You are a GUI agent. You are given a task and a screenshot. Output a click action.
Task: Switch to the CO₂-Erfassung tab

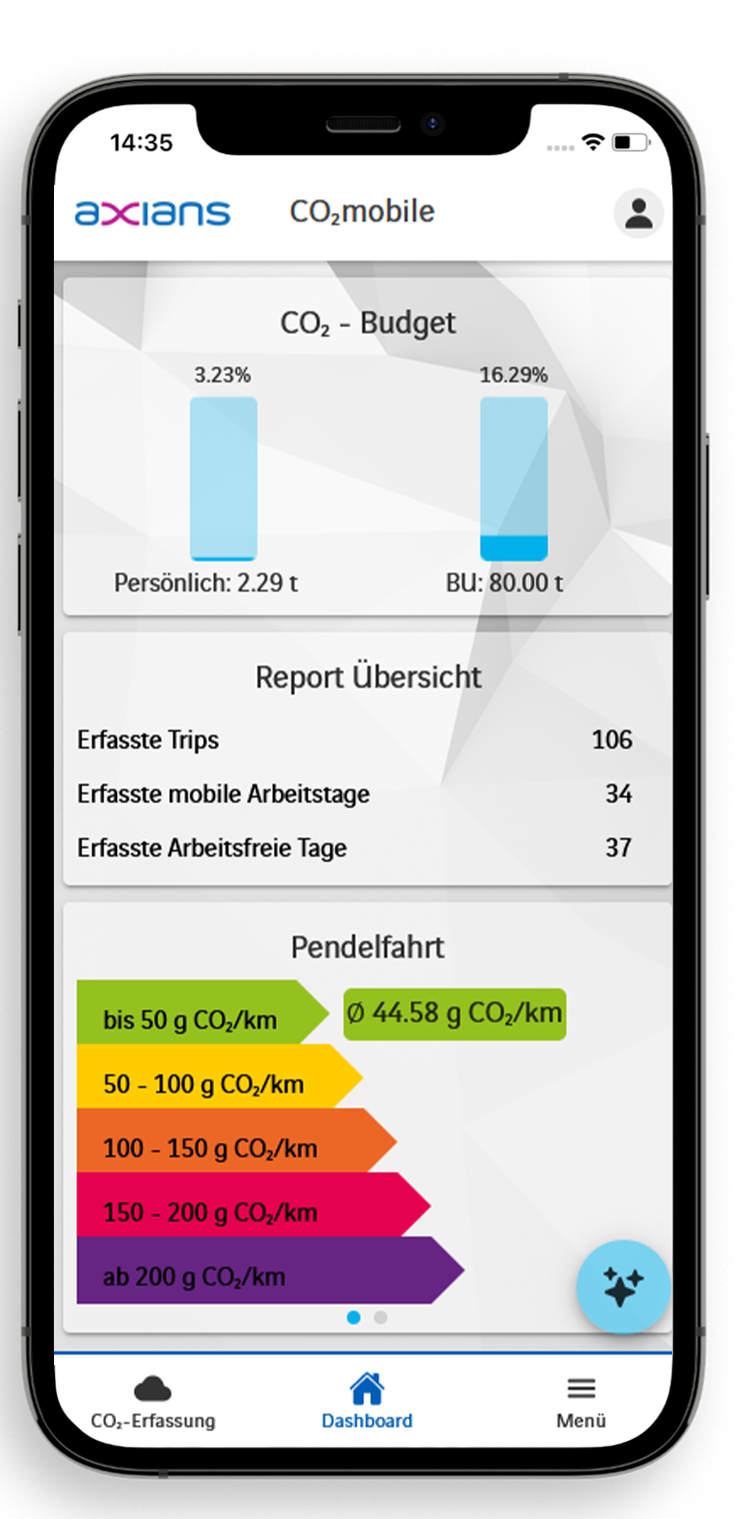point(153,1403)
